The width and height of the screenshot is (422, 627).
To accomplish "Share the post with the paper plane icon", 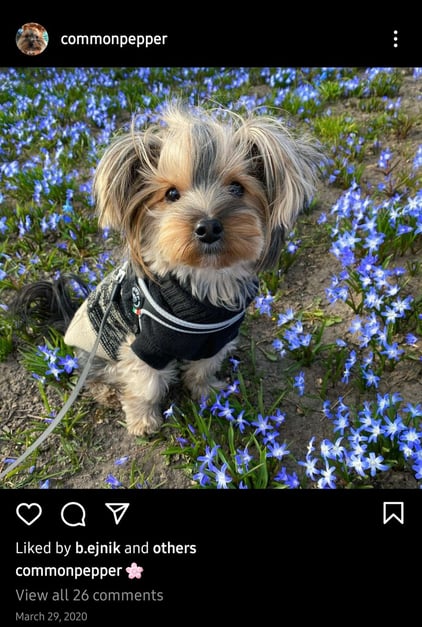I will click(117, 513).
